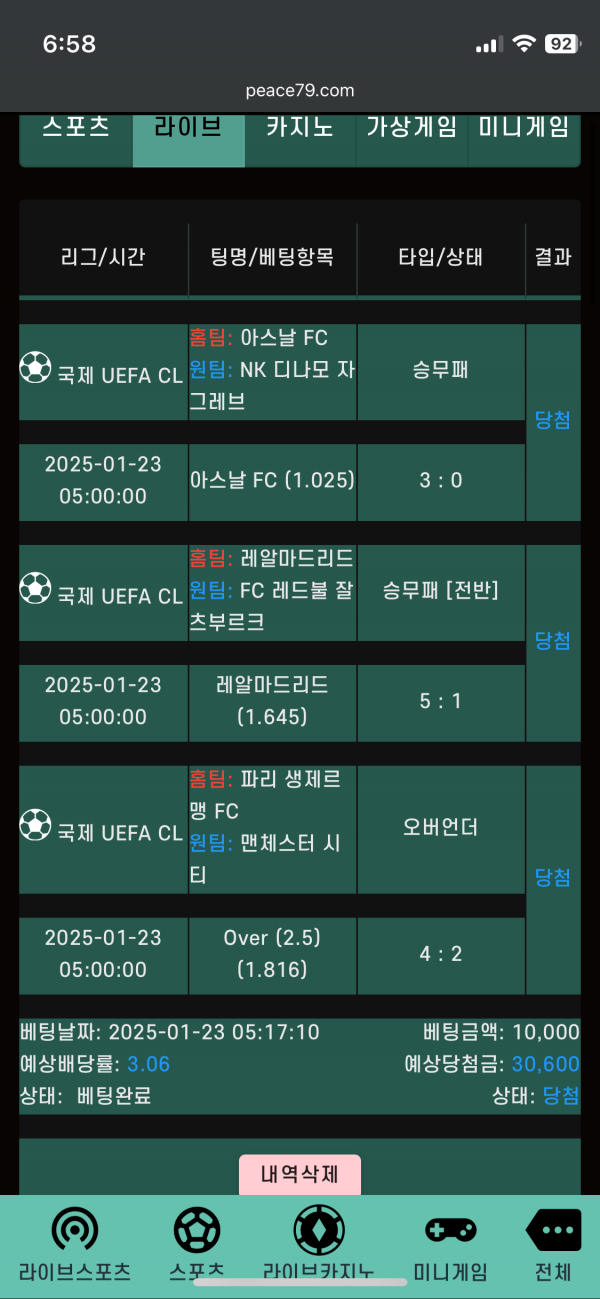
Task: Open the 카지노 top tab
Action: coord(300,139)
